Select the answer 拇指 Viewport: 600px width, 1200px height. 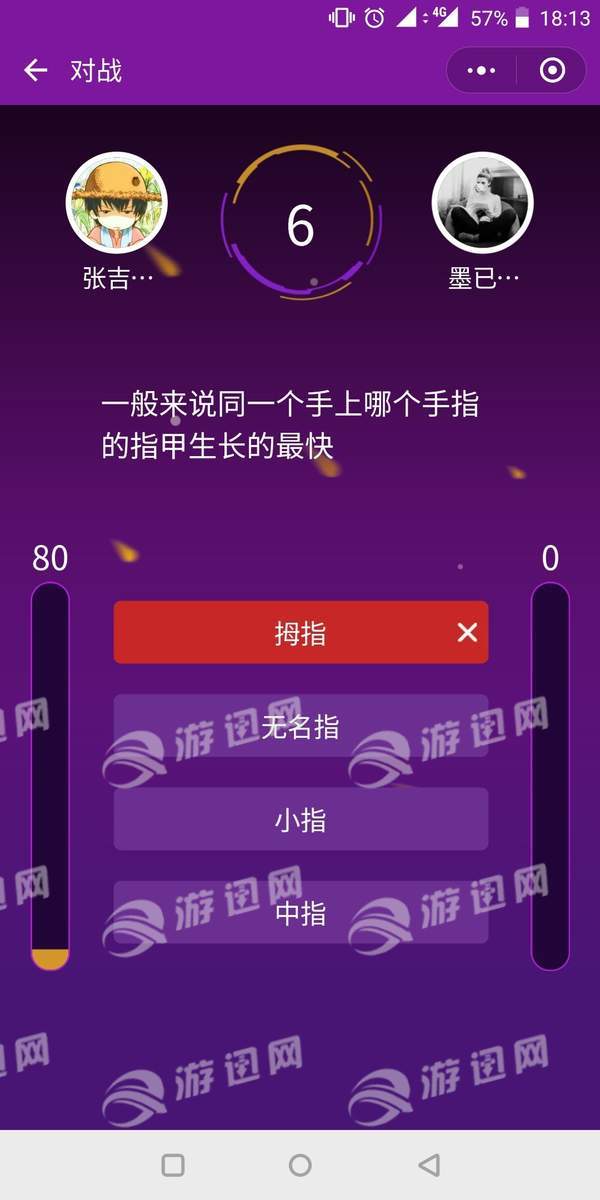(x=300, y=632)
